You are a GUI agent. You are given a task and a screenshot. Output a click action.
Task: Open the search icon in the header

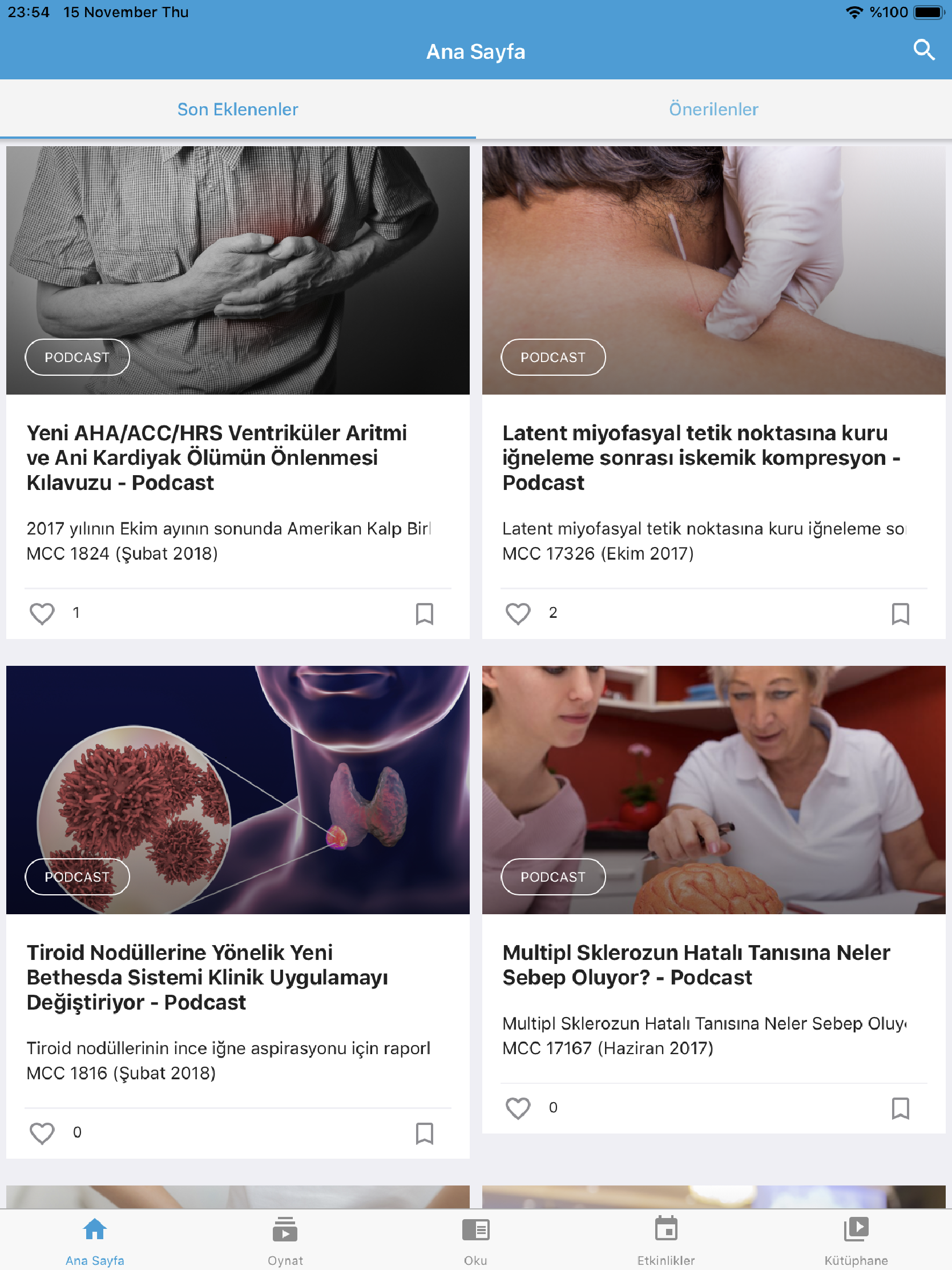(923, 50)
